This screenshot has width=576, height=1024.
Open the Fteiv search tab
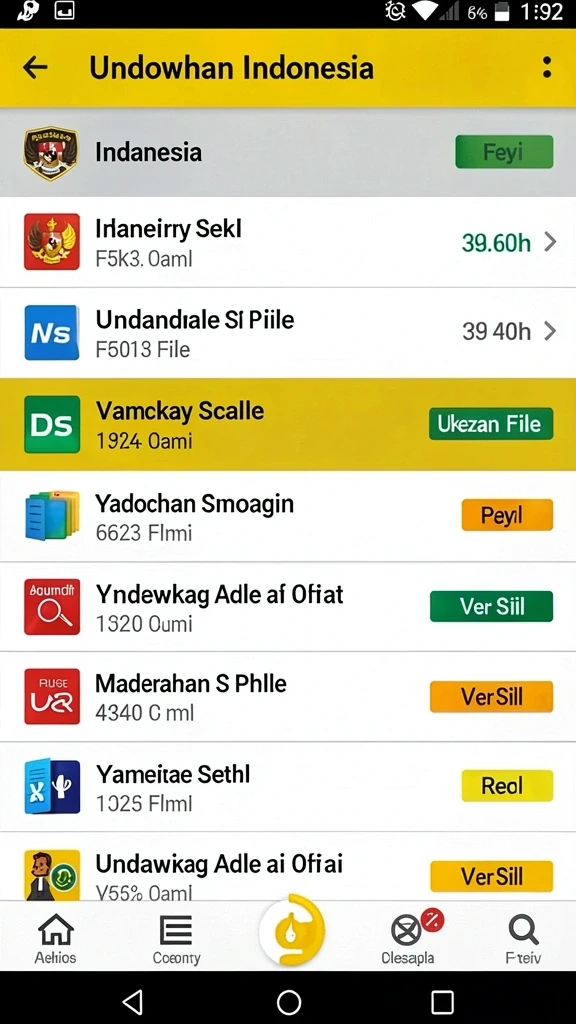[x=522, y=938]
